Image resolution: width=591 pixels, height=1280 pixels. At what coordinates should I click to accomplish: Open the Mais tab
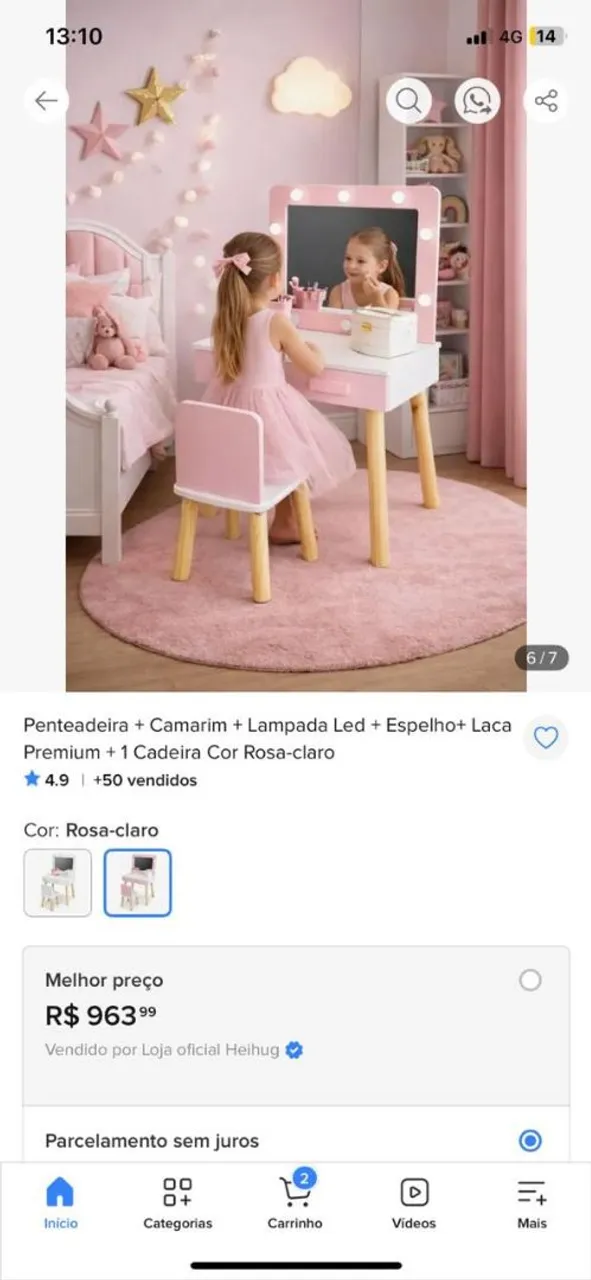(532, 1203)
